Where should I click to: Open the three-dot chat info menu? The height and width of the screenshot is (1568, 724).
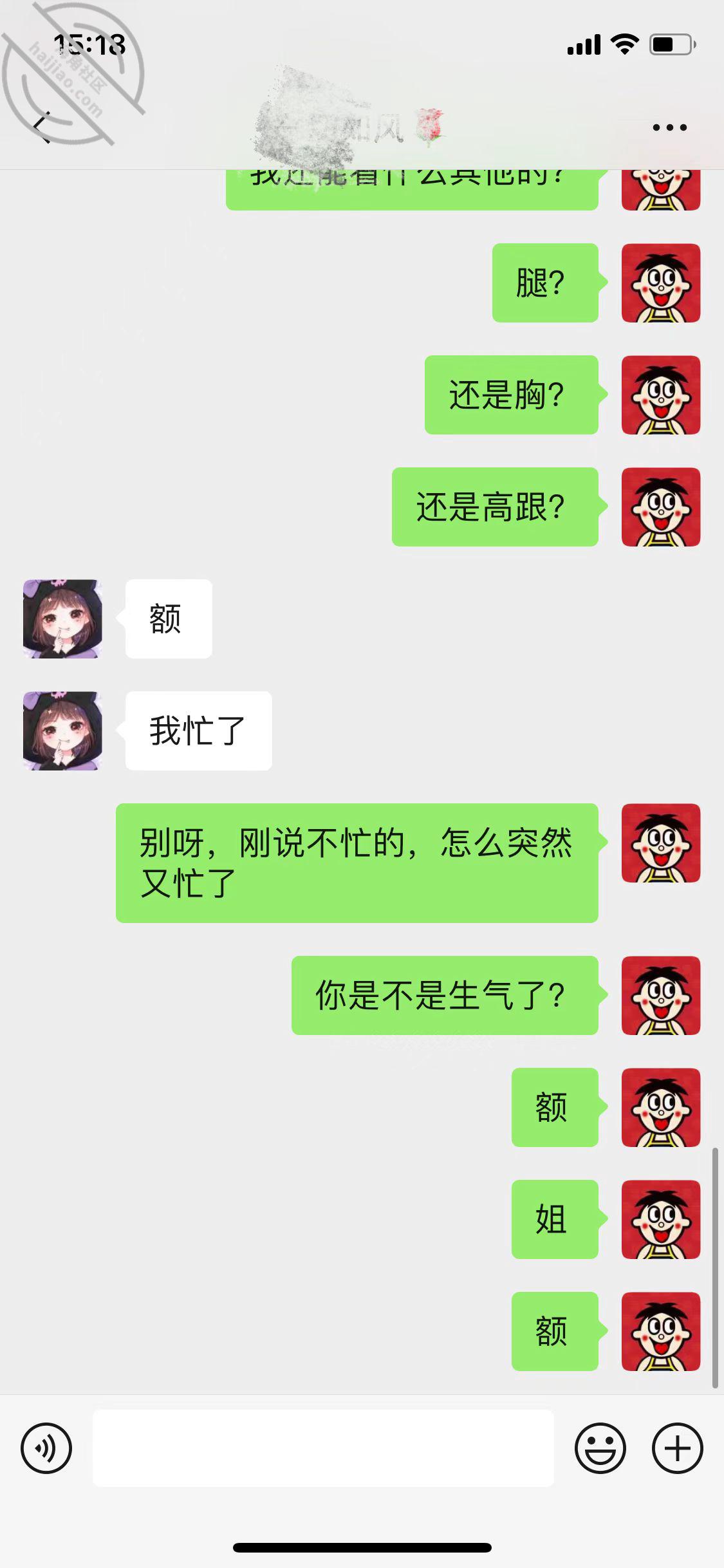coord(669,127)
